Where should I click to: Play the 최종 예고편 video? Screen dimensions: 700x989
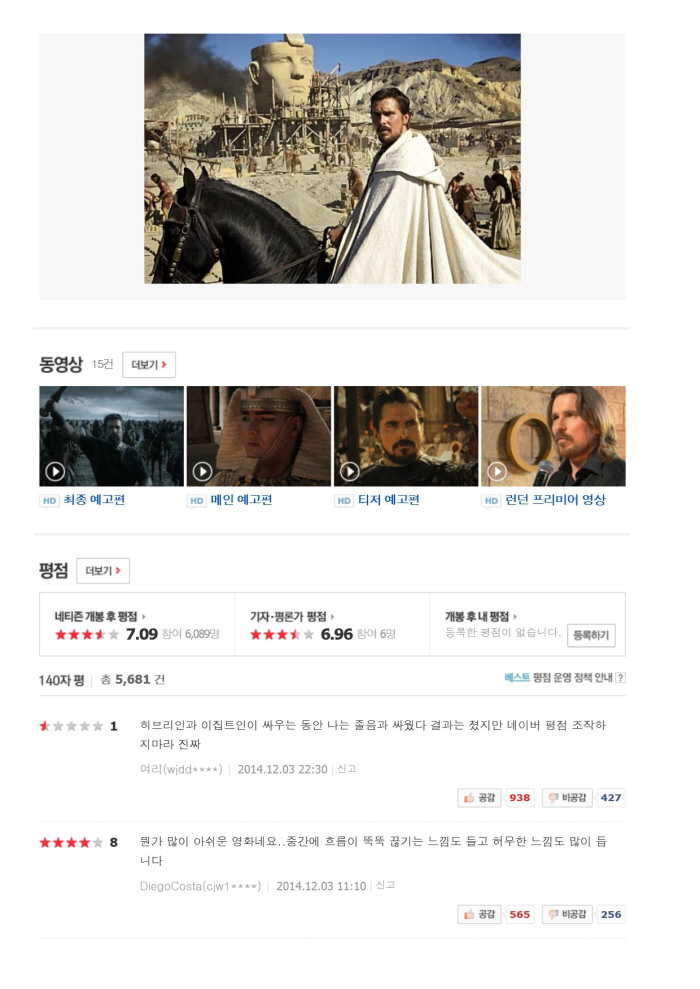(x=111, y=436)
